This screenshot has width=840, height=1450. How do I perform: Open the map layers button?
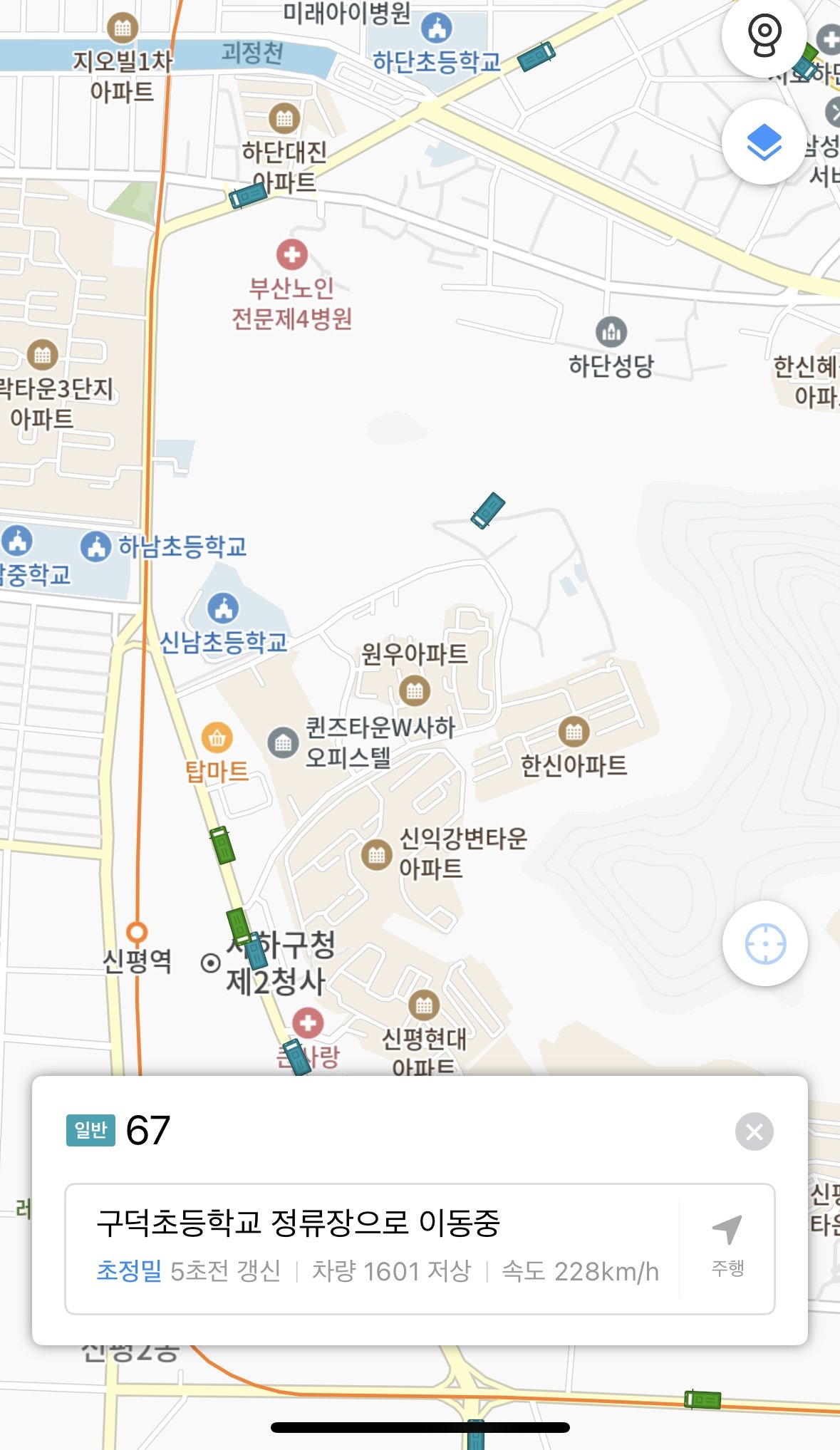764,142
